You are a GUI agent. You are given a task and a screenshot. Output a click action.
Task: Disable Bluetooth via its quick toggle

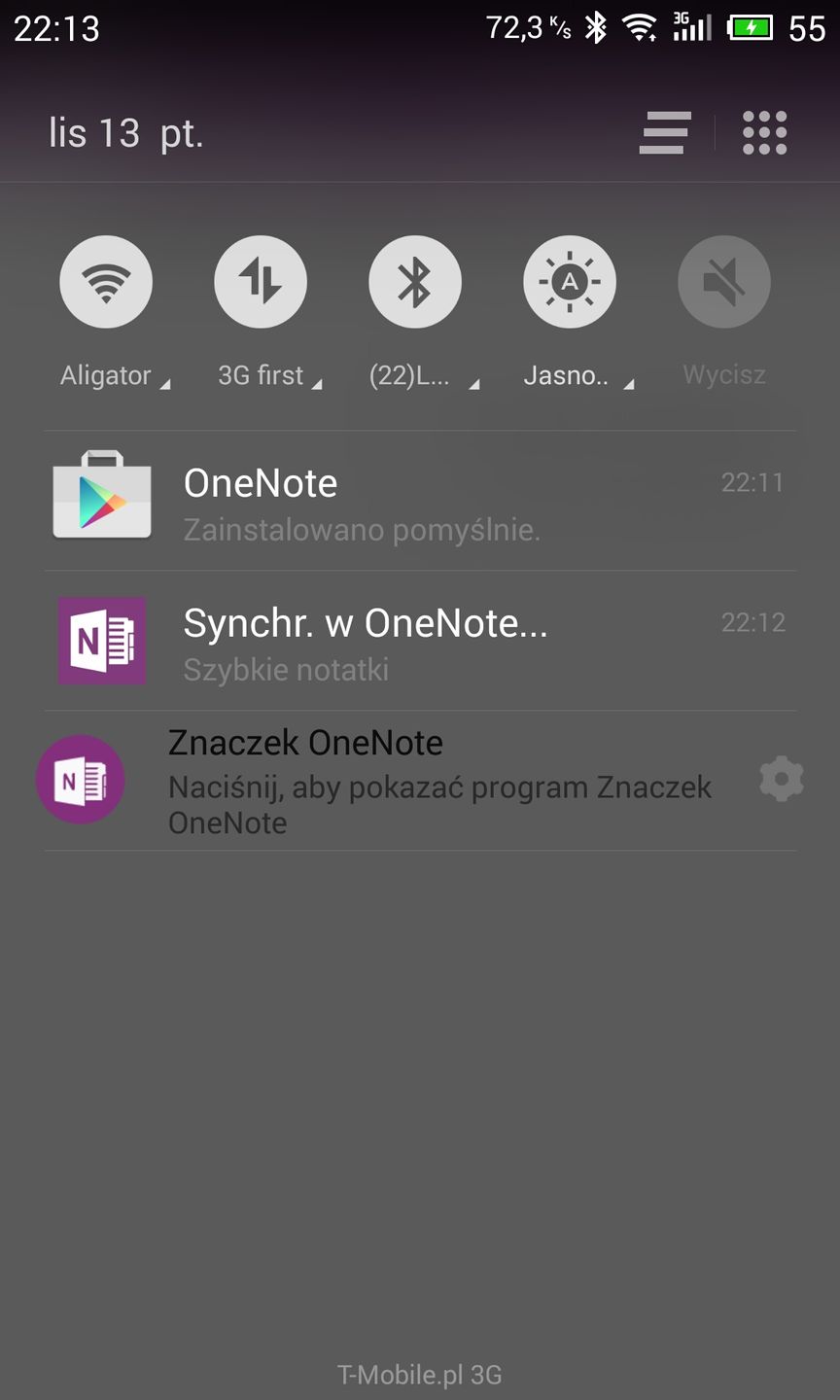[x=415, y=281]
